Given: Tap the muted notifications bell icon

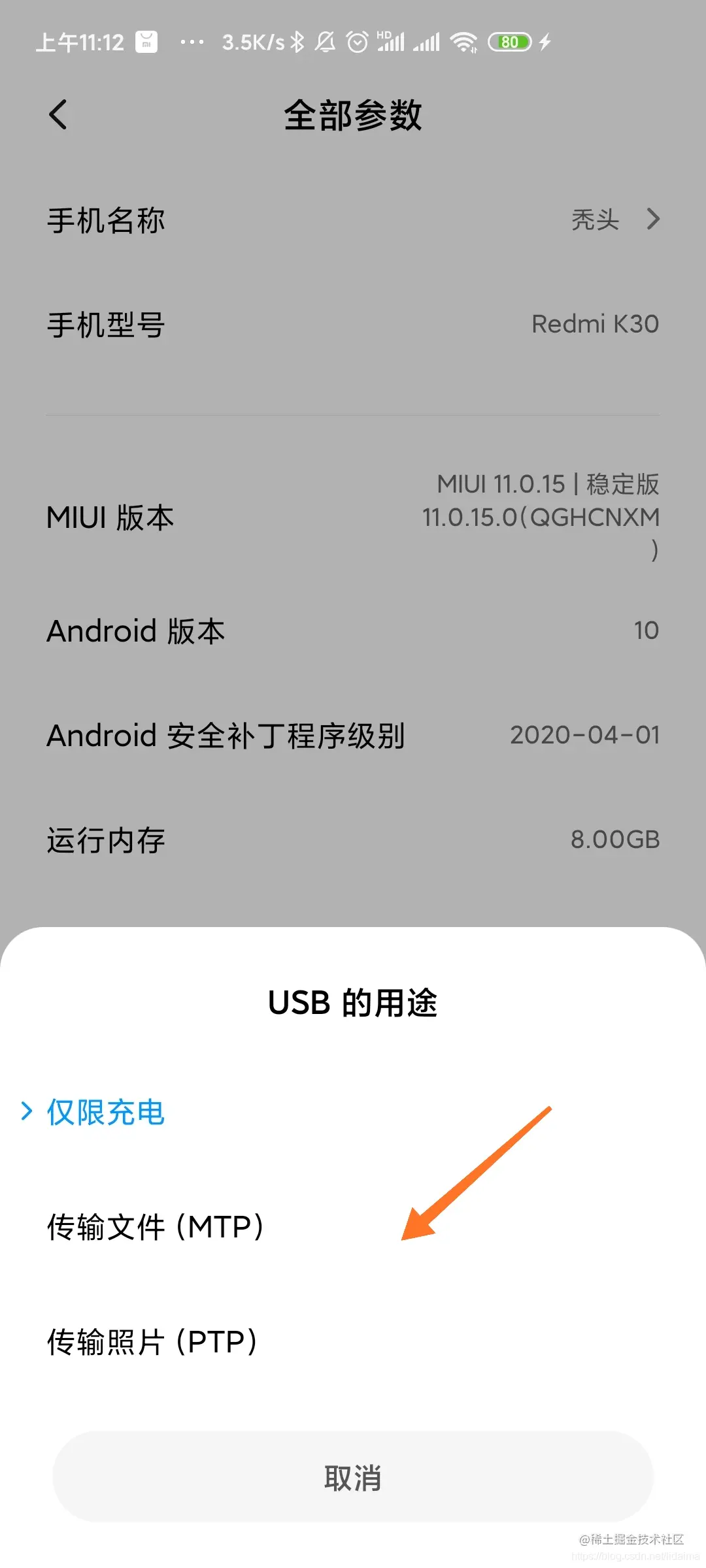Looking at the screenshot, I should (325, 41).
